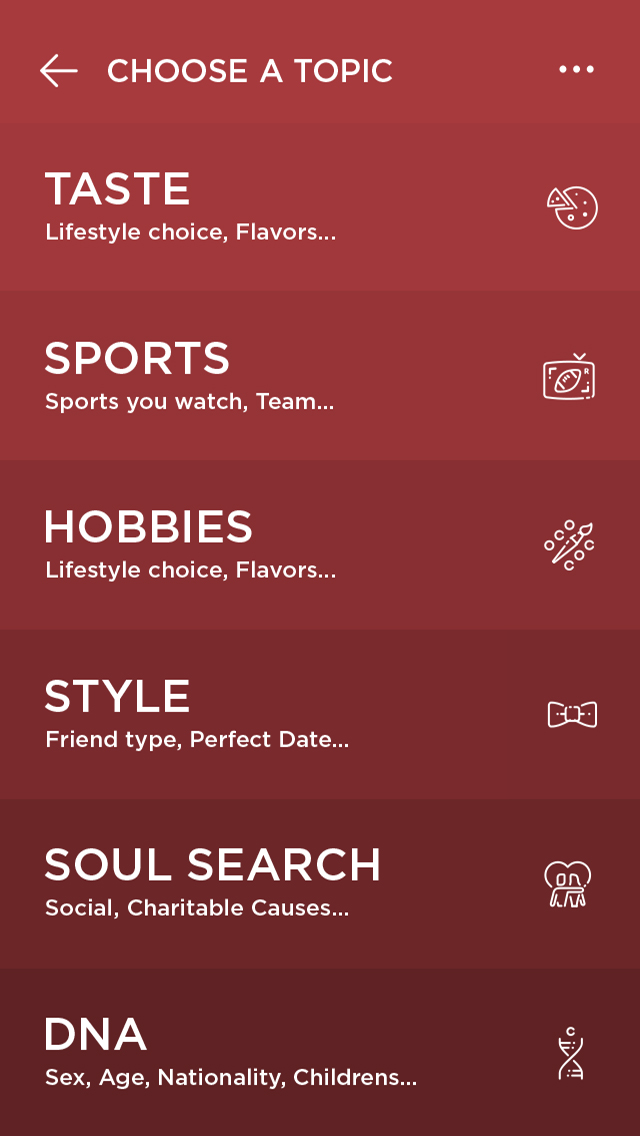Go back using the arrow icon

pos(58,71)
